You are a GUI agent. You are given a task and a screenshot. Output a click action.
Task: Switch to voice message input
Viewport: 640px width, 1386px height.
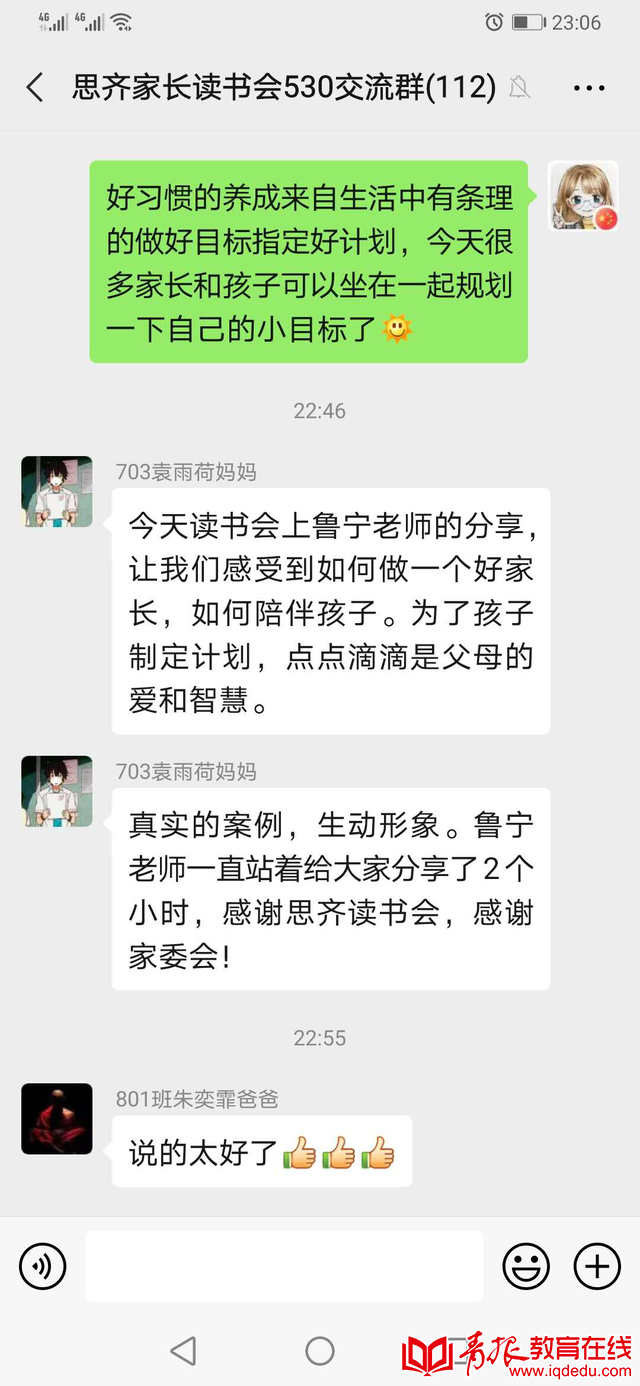(x=43, y=1267)
